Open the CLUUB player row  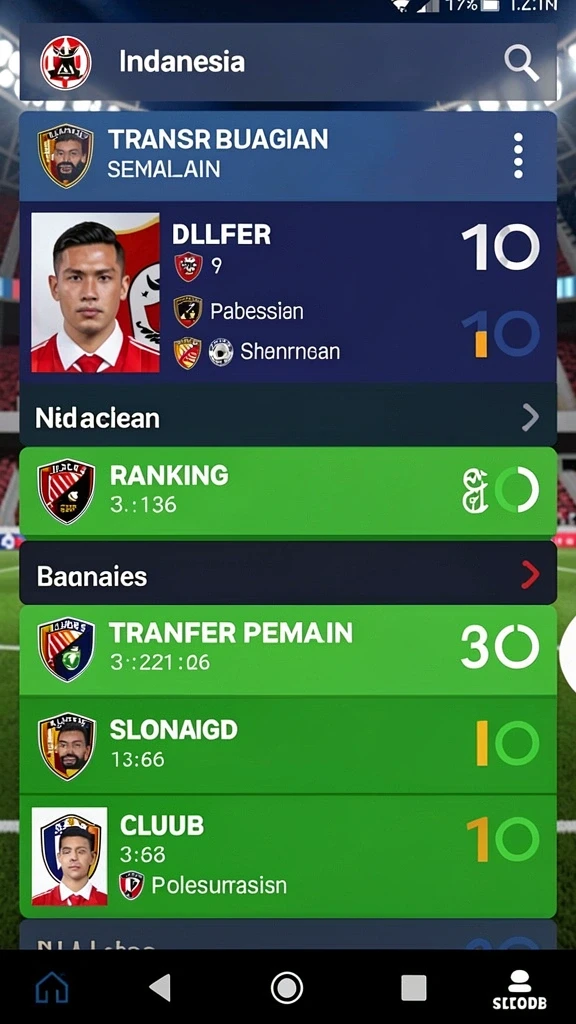click(288, 856)
